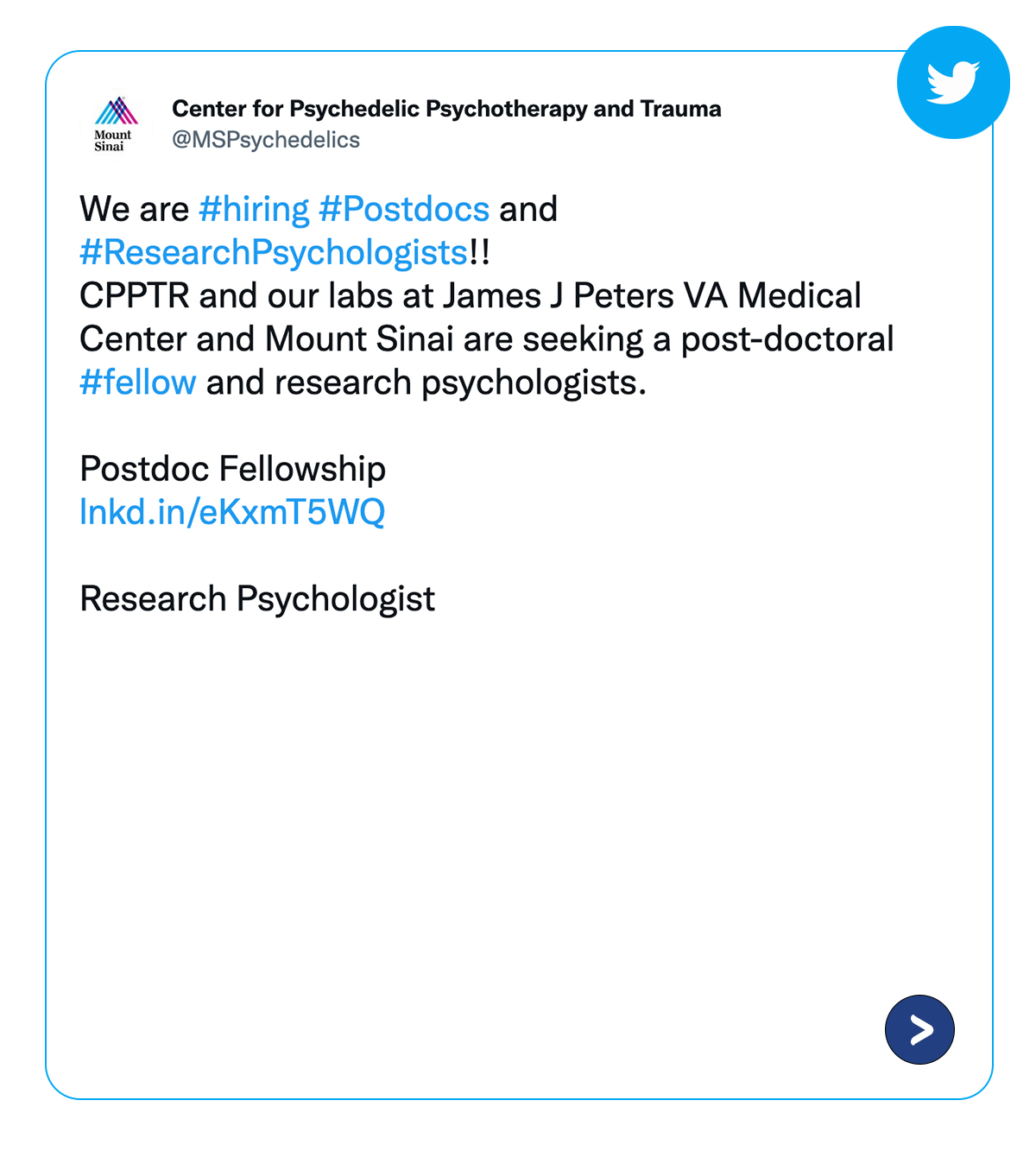Open the #fellow hashtag

pyautogui.click(x=138, y=383)
